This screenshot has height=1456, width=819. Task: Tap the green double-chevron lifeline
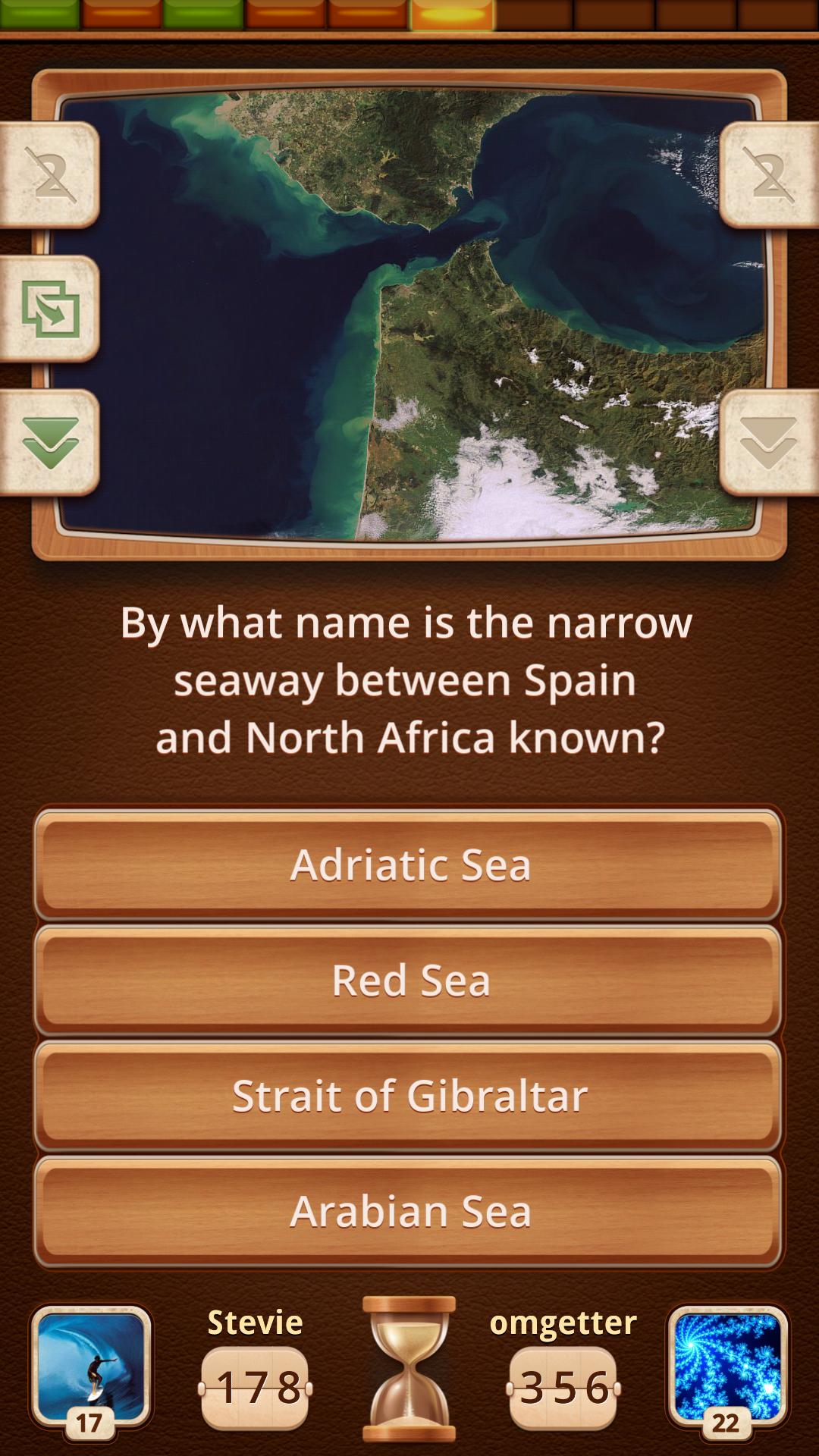click(x=50, y=442)
